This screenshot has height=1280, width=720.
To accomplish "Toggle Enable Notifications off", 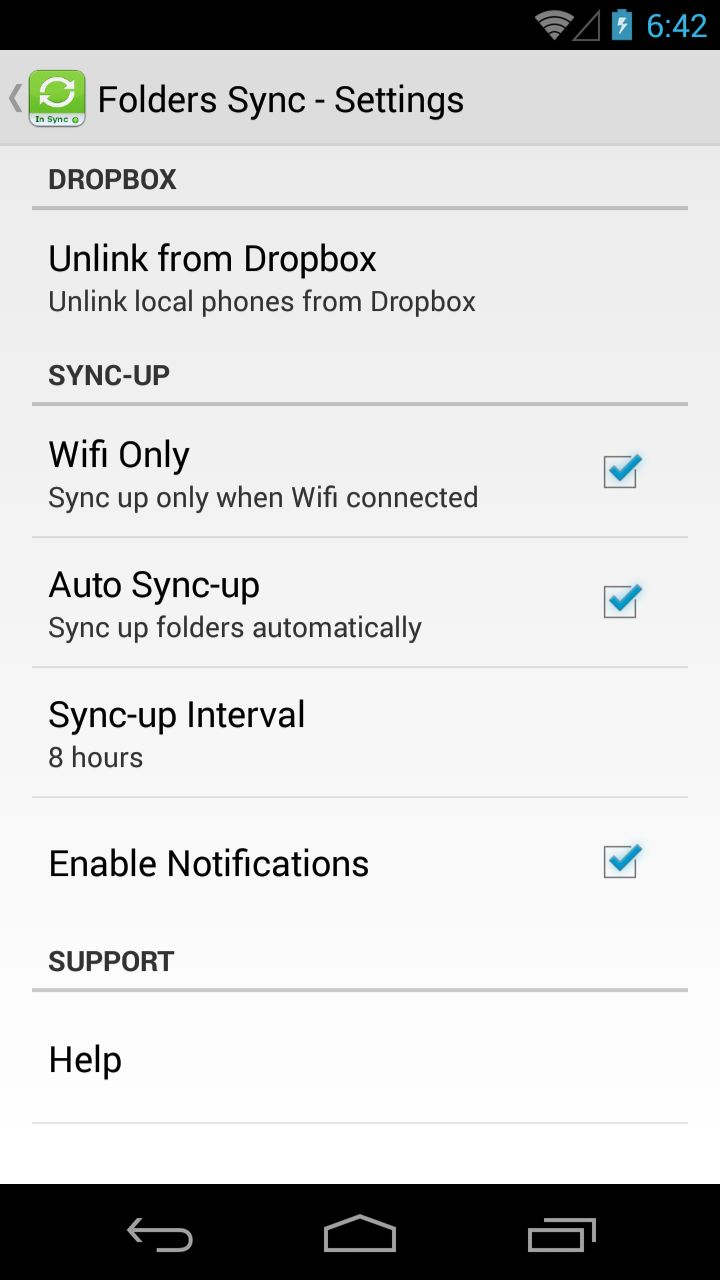I will pyautogui.click(x=619, y=859).
